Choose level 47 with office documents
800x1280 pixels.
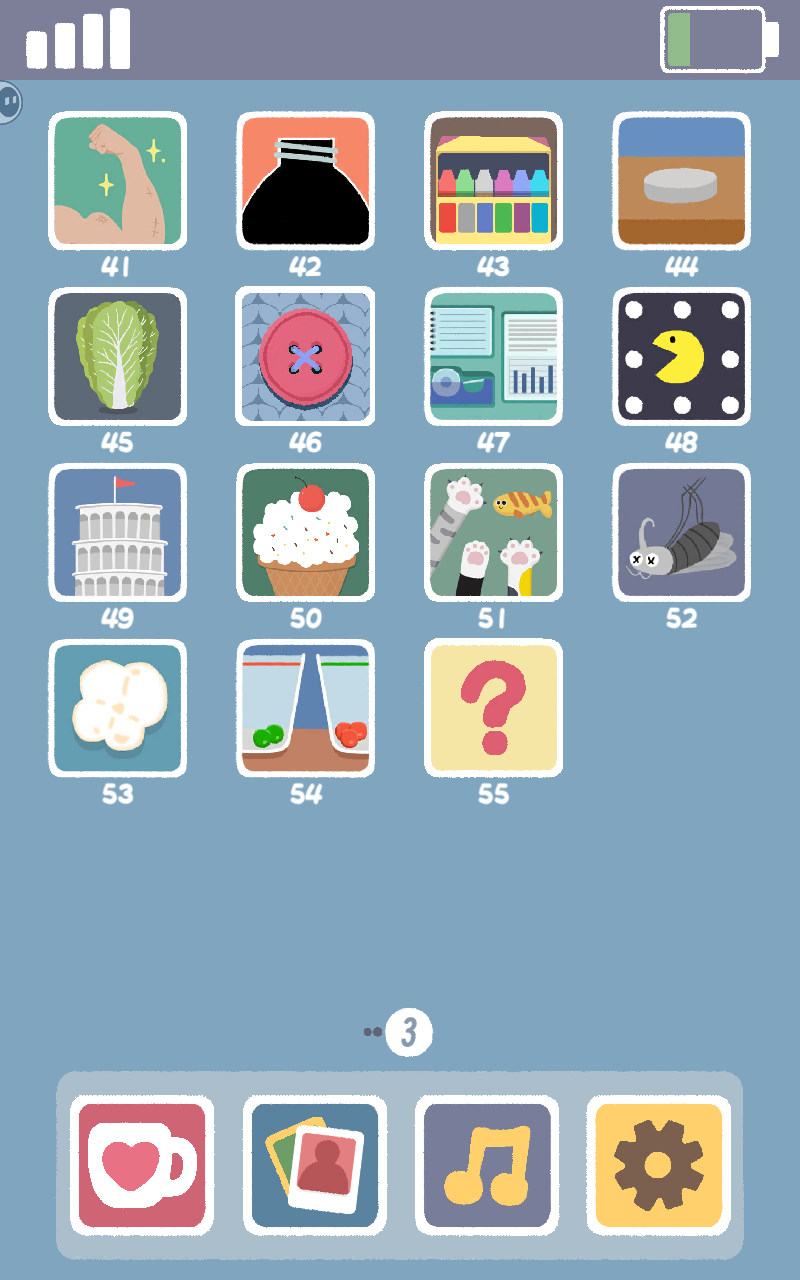pyautogui.click(x=493, y=357)
